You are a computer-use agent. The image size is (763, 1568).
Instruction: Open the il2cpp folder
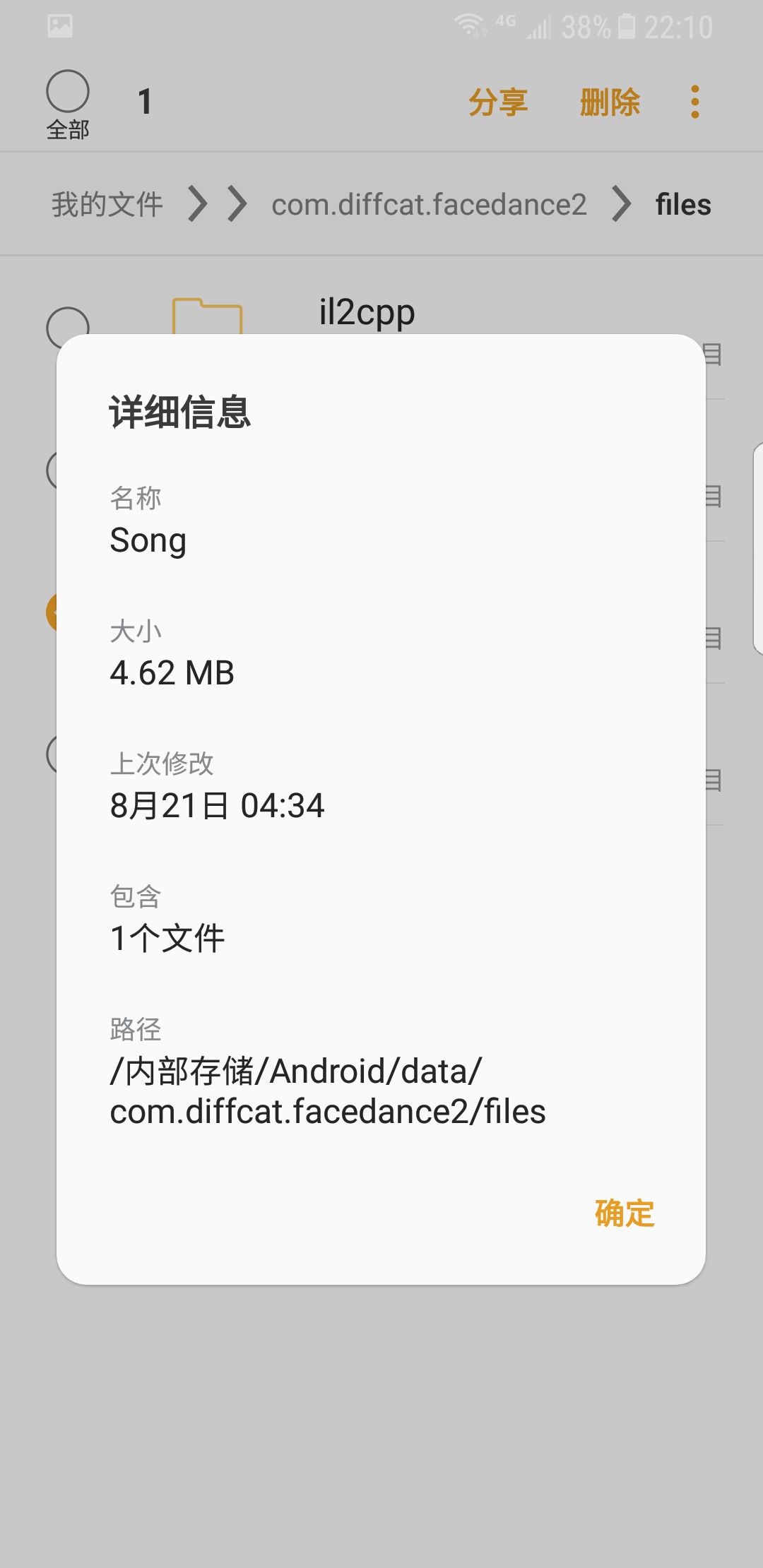pos(366,312)
